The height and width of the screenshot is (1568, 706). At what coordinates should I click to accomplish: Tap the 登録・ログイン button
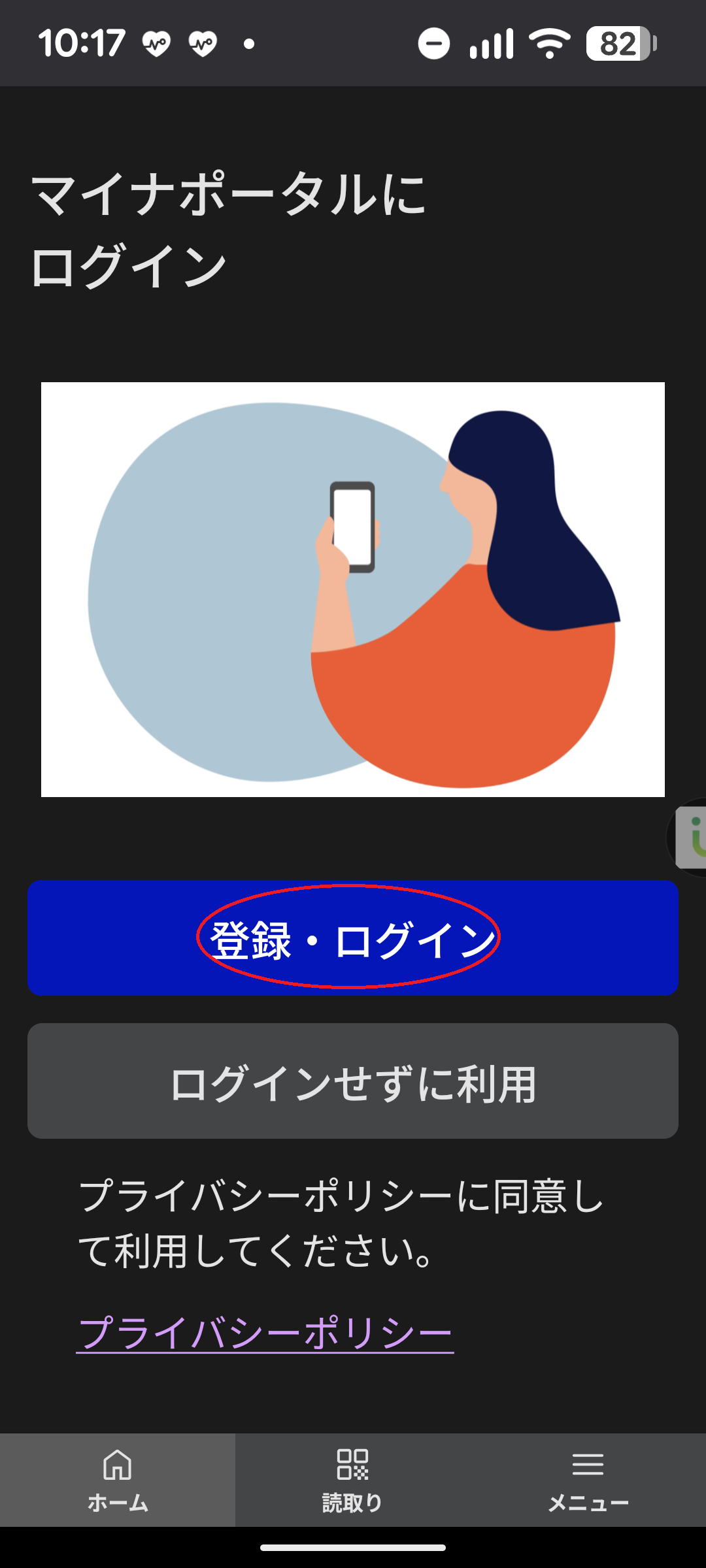[352, 938]
